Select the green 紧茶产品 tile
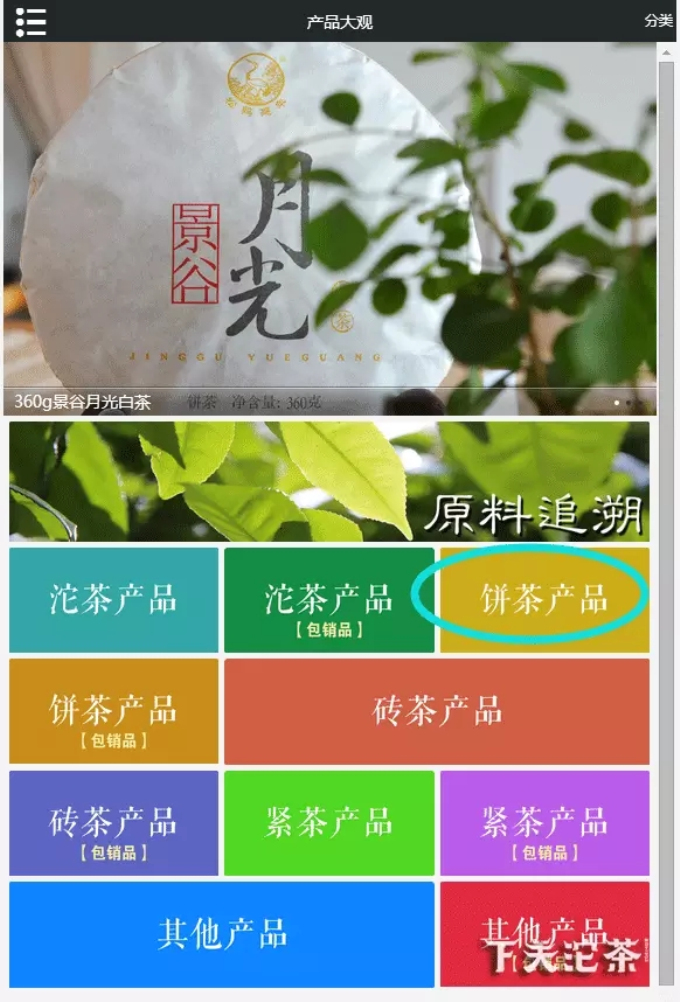 click(328, 822)
